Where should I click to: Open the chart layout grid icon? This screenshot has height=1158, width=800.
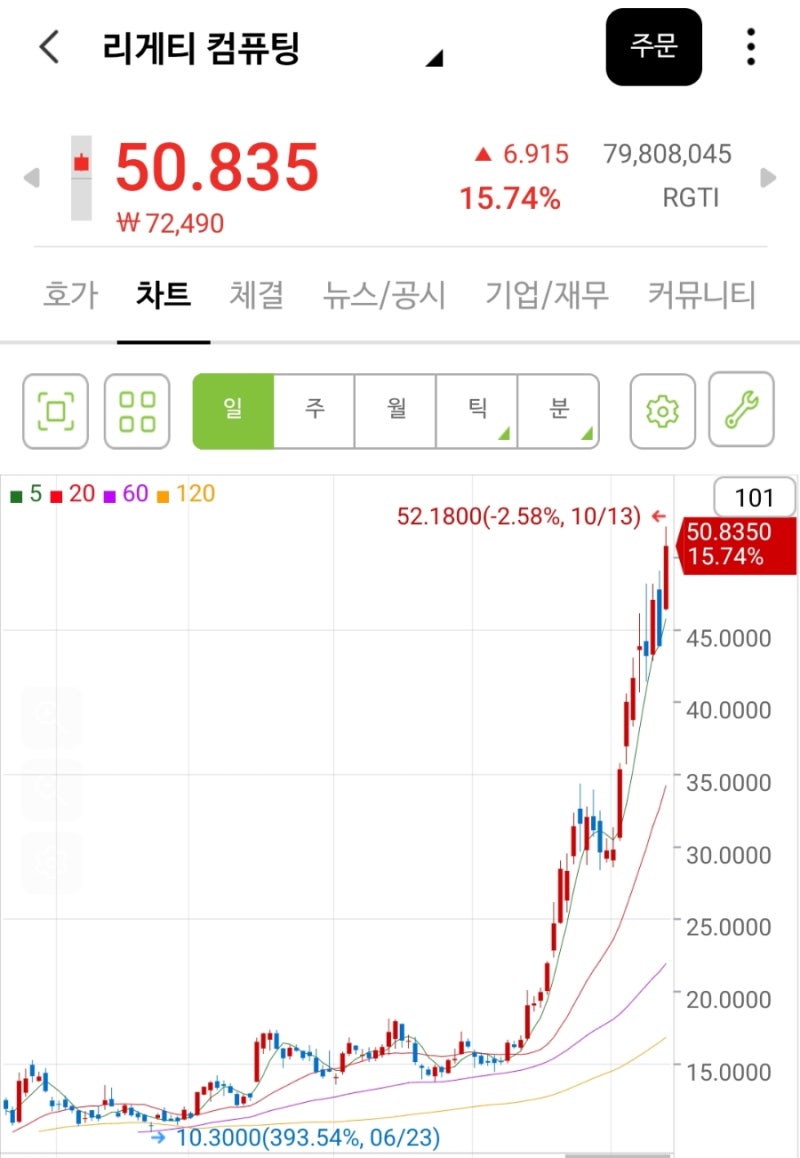click(x=135, y=410)
